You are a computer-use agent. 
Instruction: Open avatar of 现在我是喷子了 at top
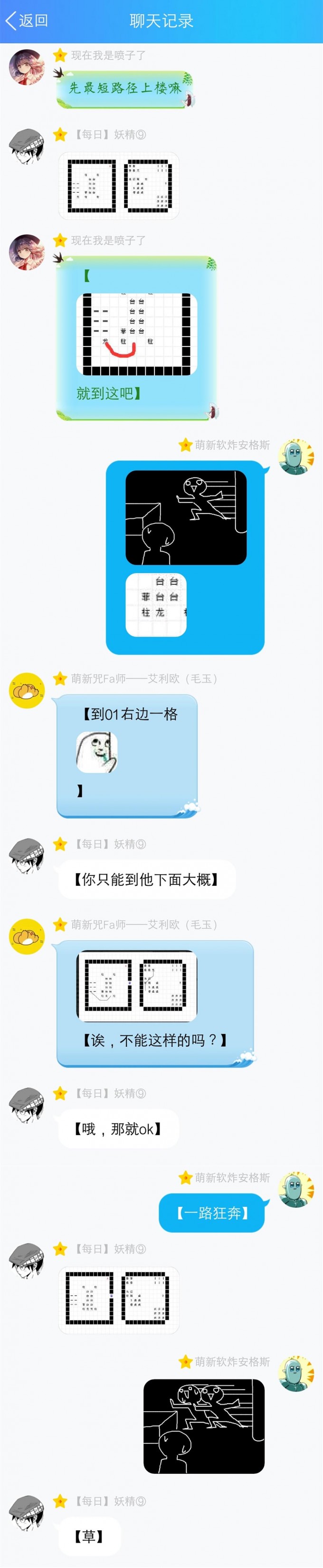(x=27, y=67)
